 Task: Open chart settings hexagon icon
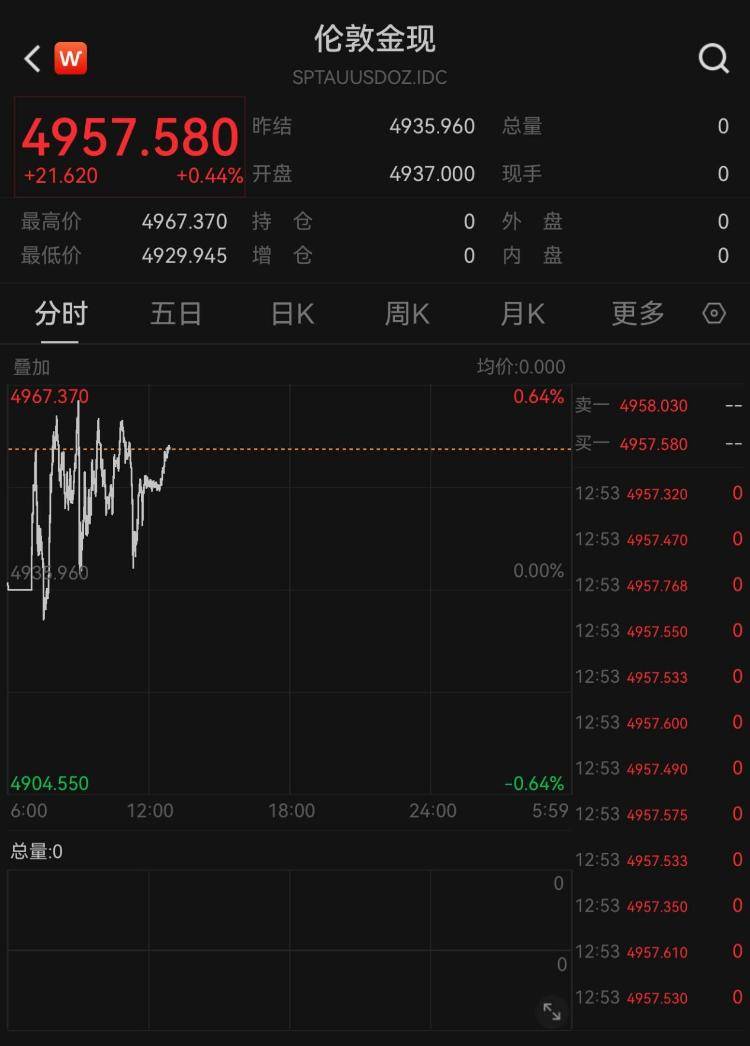point(714,314)
